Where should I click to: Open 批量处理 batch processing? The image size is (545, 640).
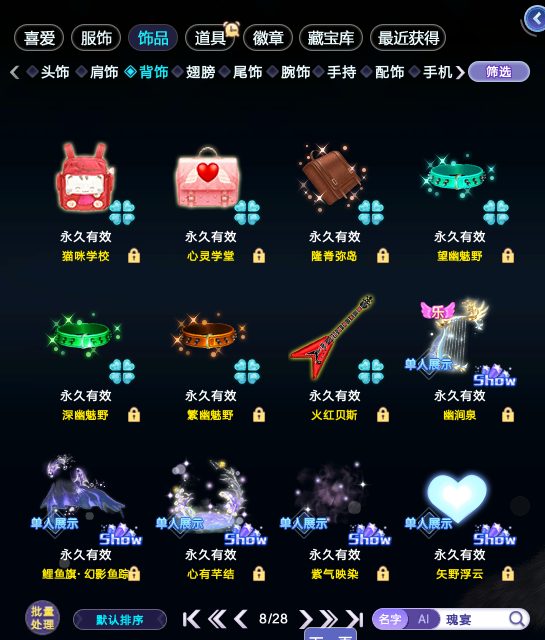click(x=42, y=618)
